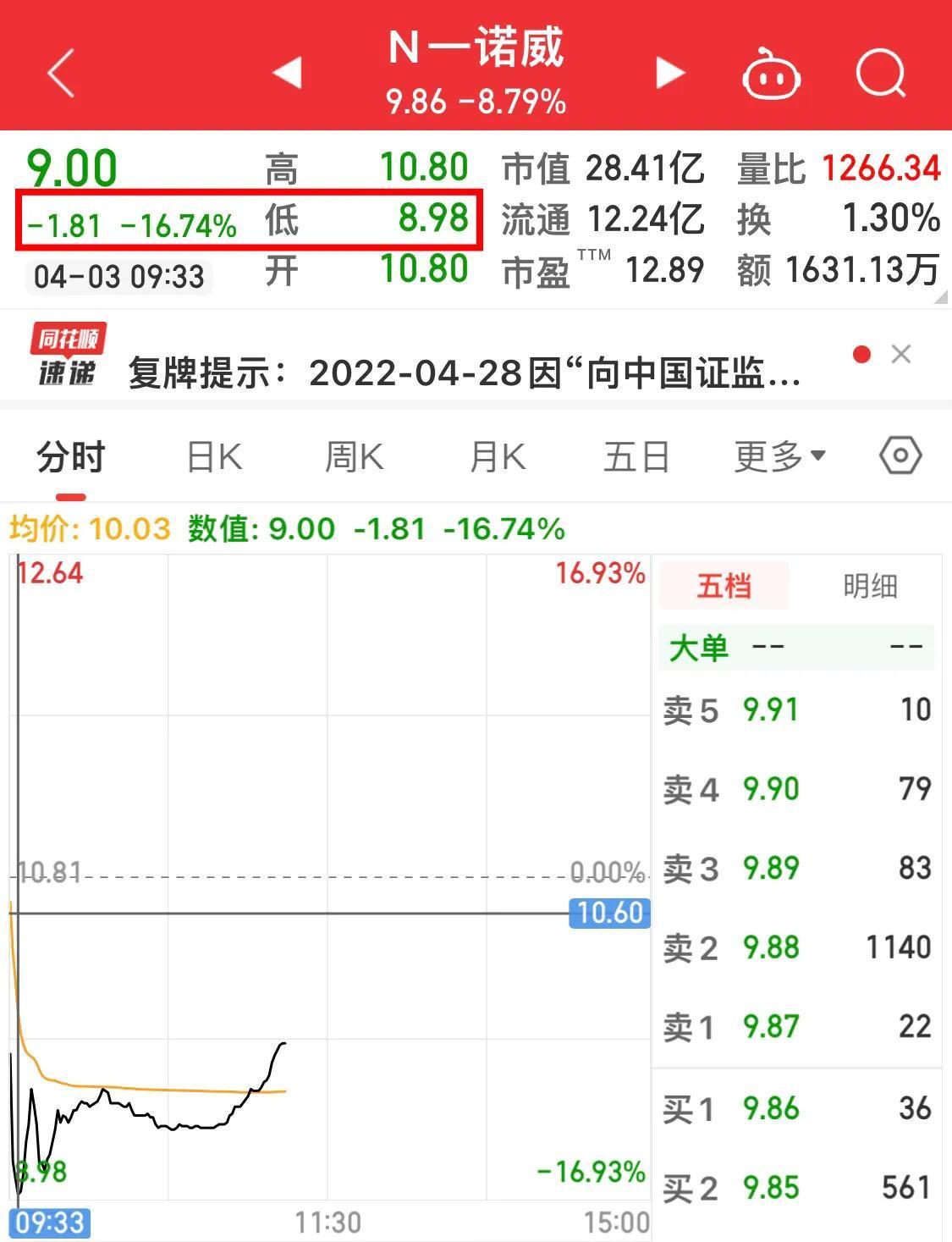Switch to 日K chart
Viewport: 952px width, 1242px height.
click(x=214, y=457)
